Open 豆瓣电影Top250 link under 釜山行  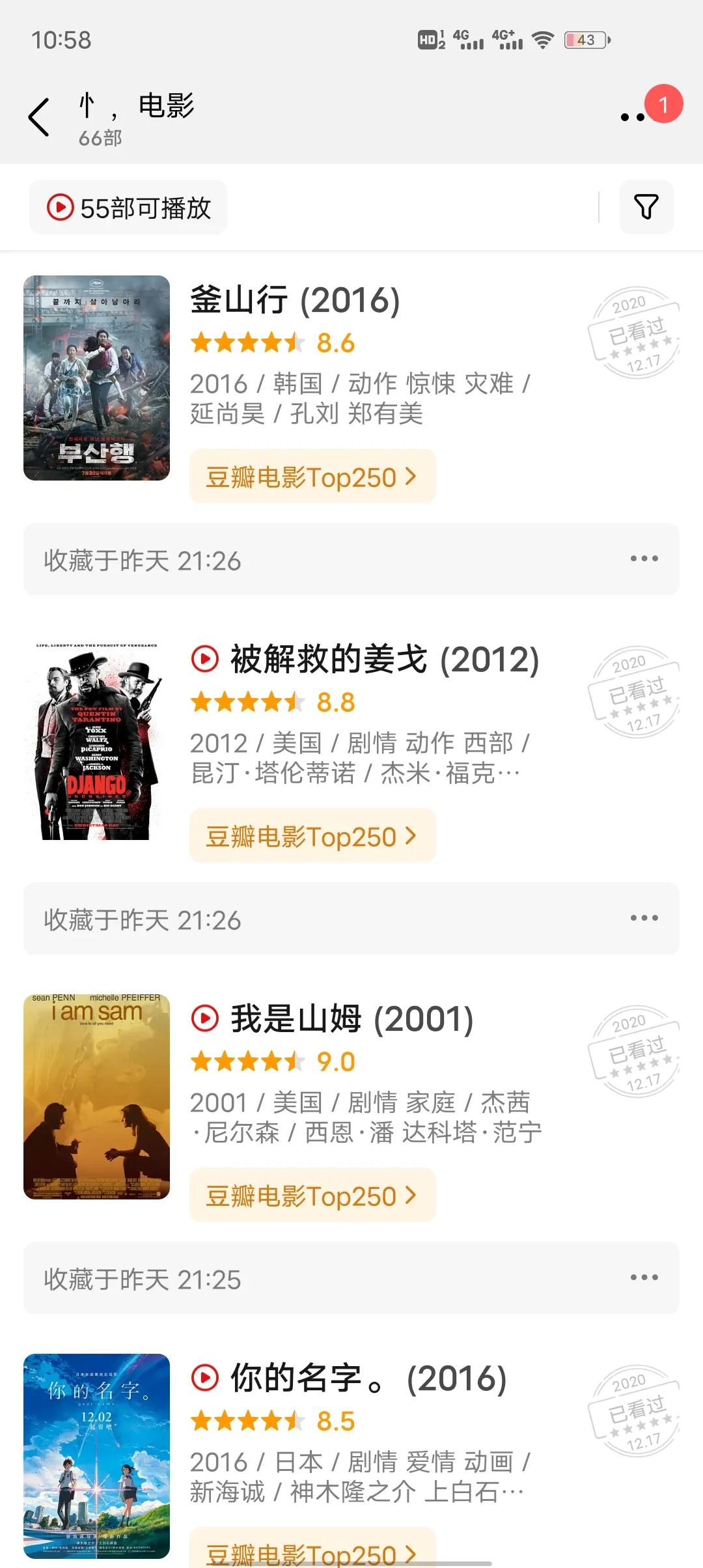[312, 477]
